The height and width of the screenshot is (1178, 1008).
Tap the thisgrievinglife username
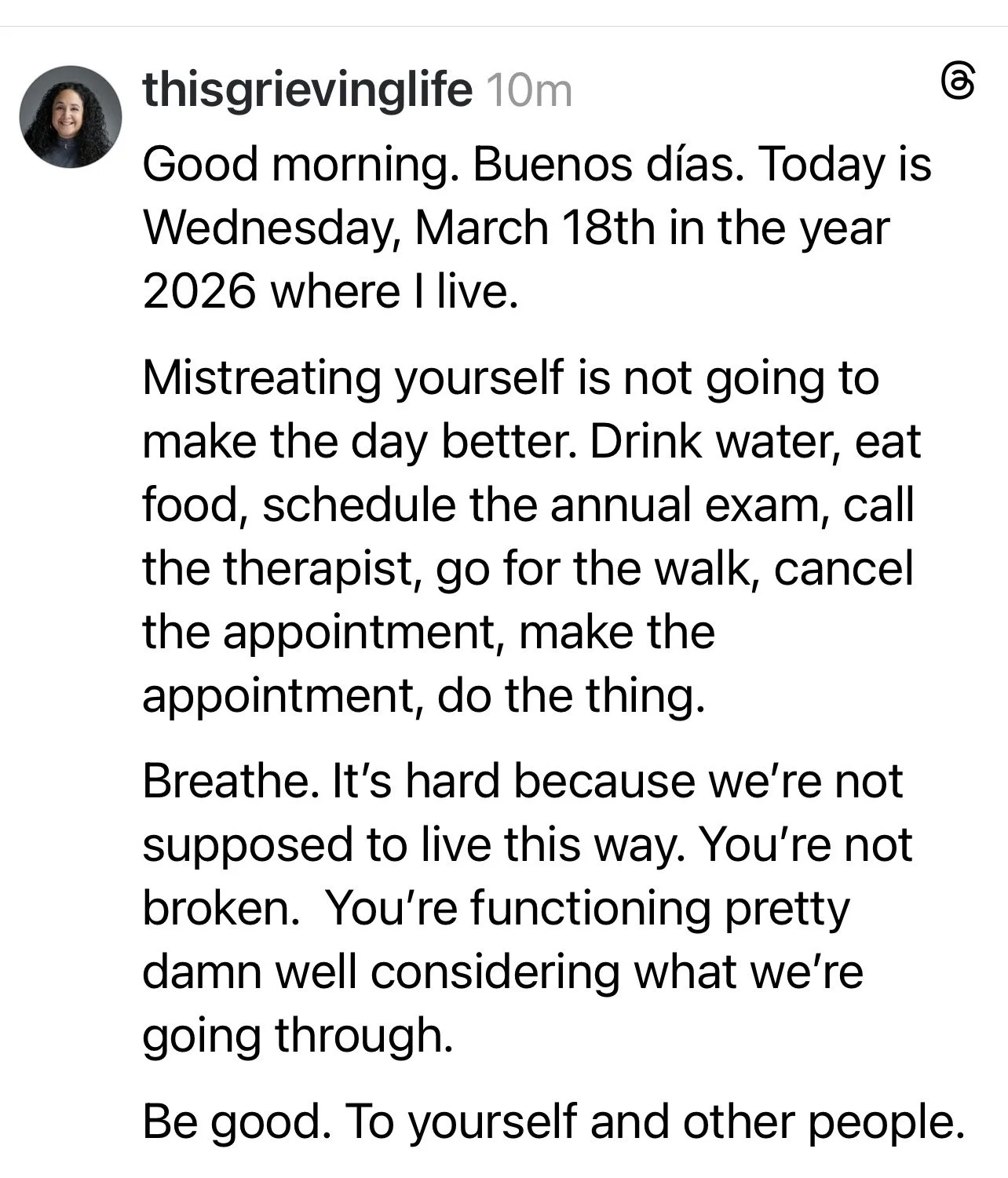pyautogui.click(x=307, y=89)
